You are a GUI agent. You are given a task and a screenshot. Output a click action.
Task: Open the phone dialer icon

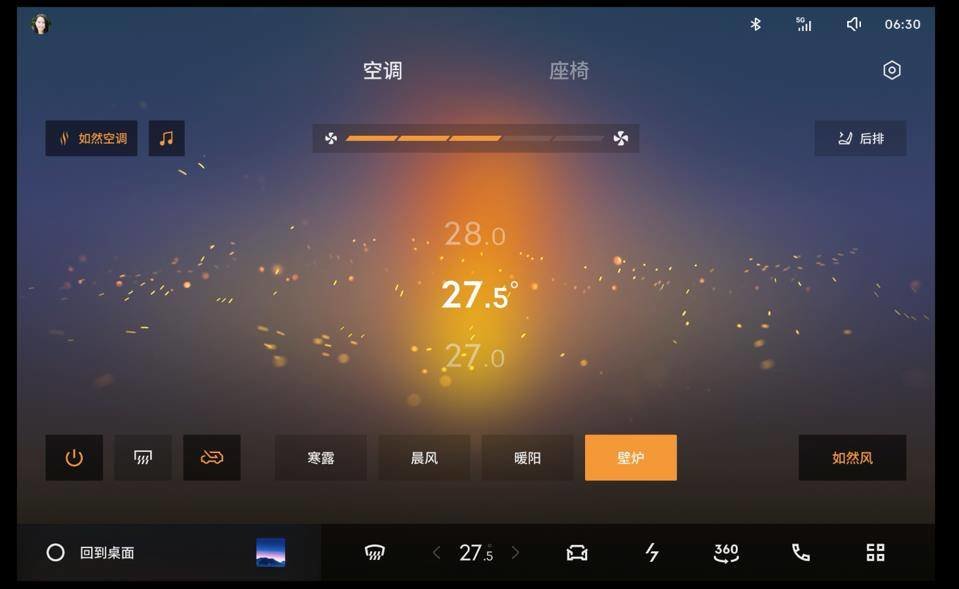tap(800, 552)
